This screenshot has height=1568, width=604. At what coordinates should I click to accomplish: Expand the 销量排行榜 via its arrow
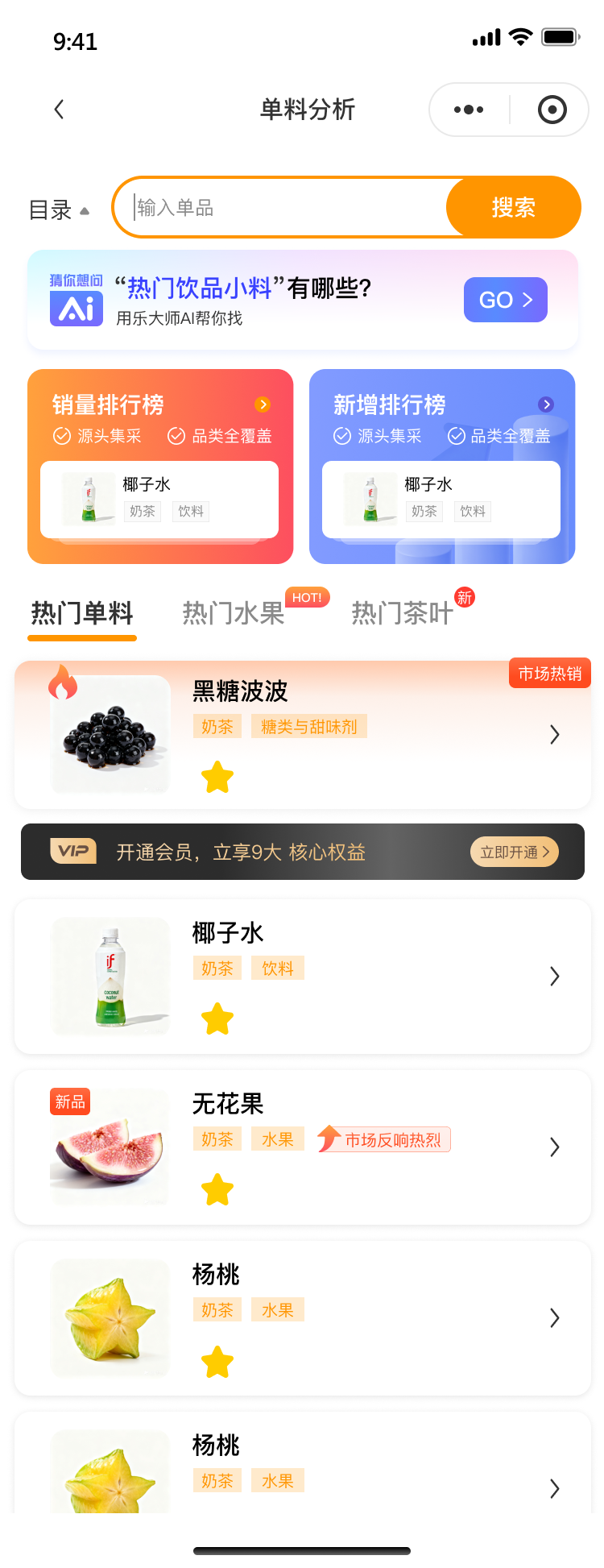tap(263, 404)
